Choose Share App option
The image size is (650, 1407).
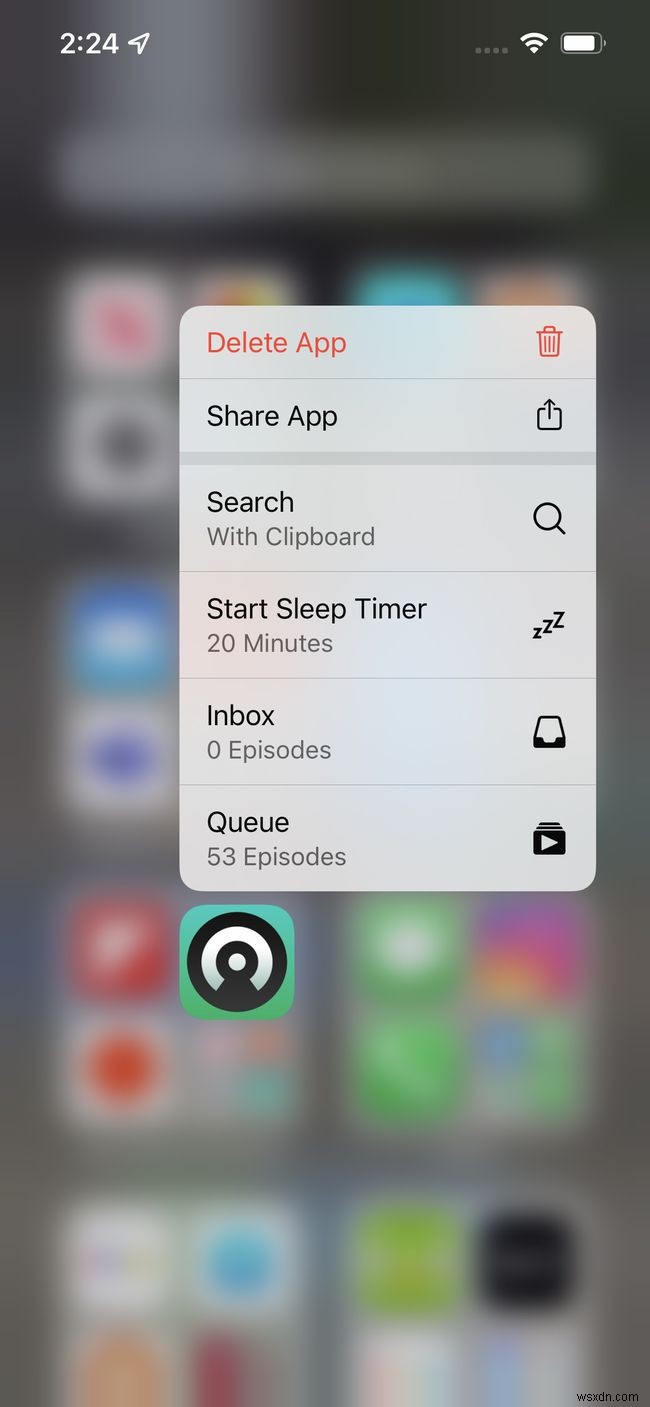point(386,416)
